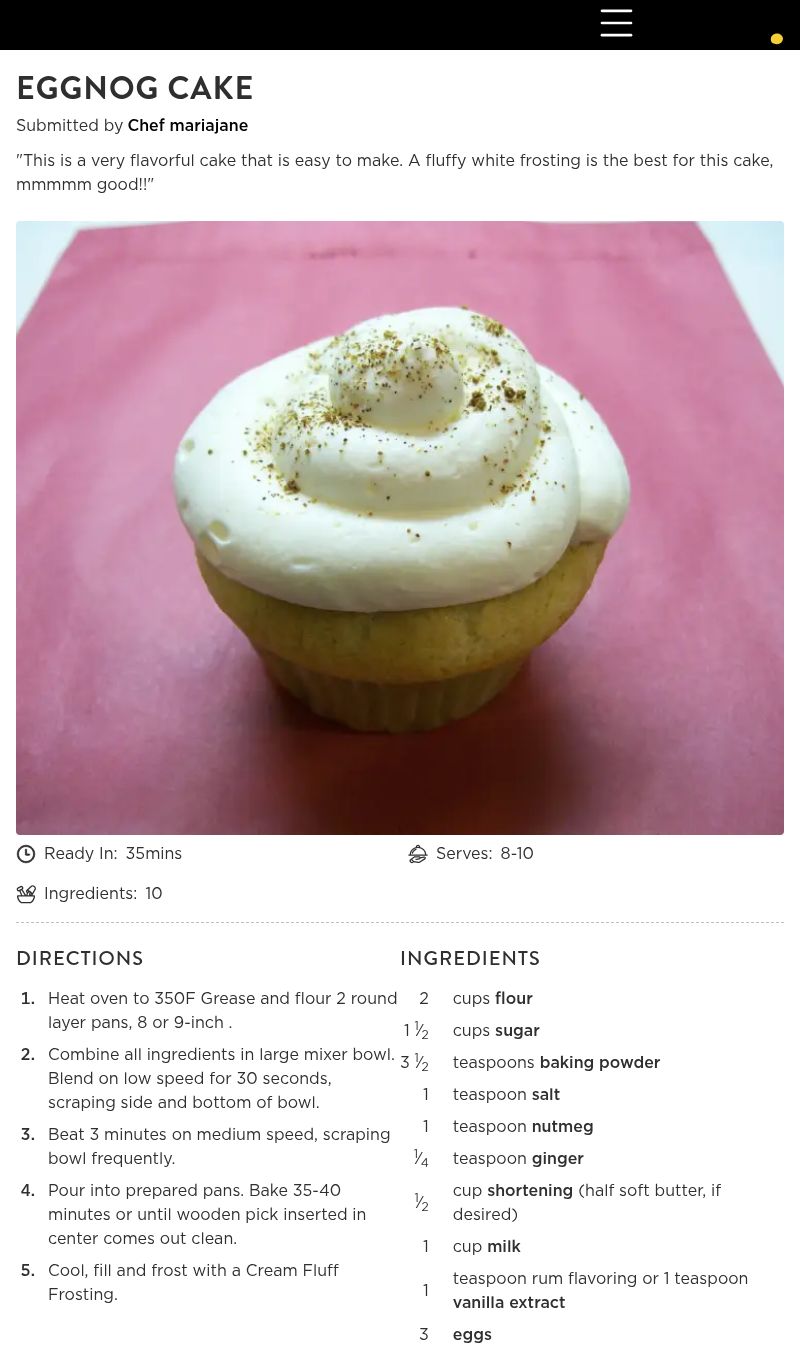
Task: Open the ginger ingredient link
Action: pos(557,1158)
